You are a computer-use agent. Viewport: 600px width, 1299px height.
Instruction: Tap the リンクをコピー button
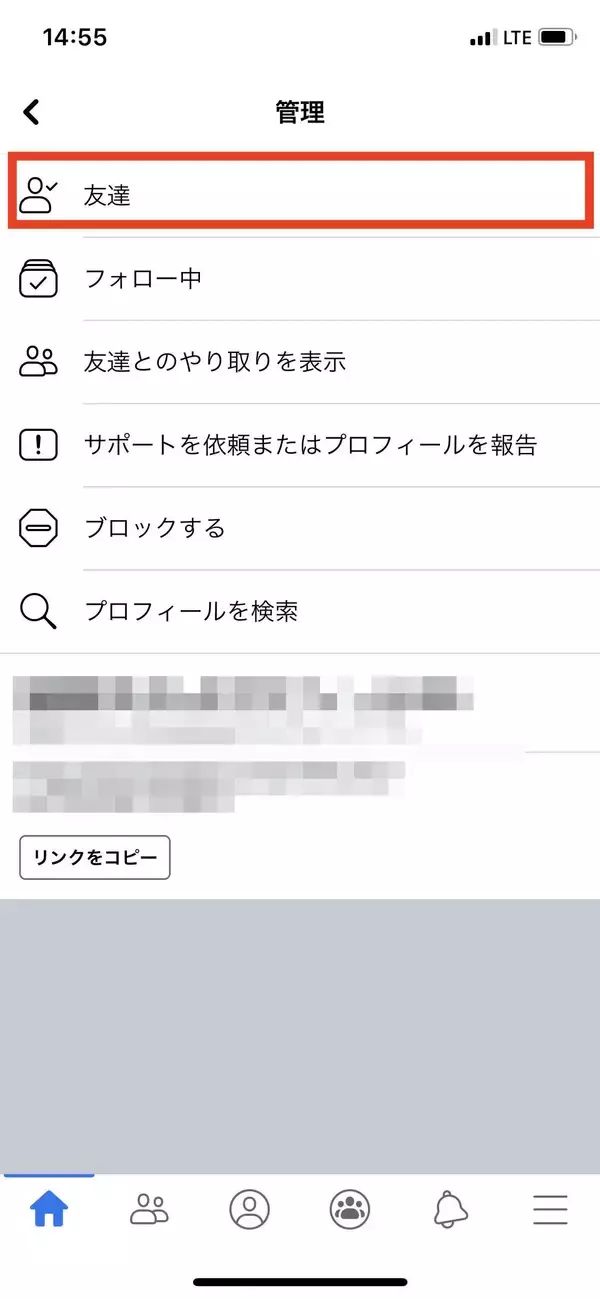point(95,858)
